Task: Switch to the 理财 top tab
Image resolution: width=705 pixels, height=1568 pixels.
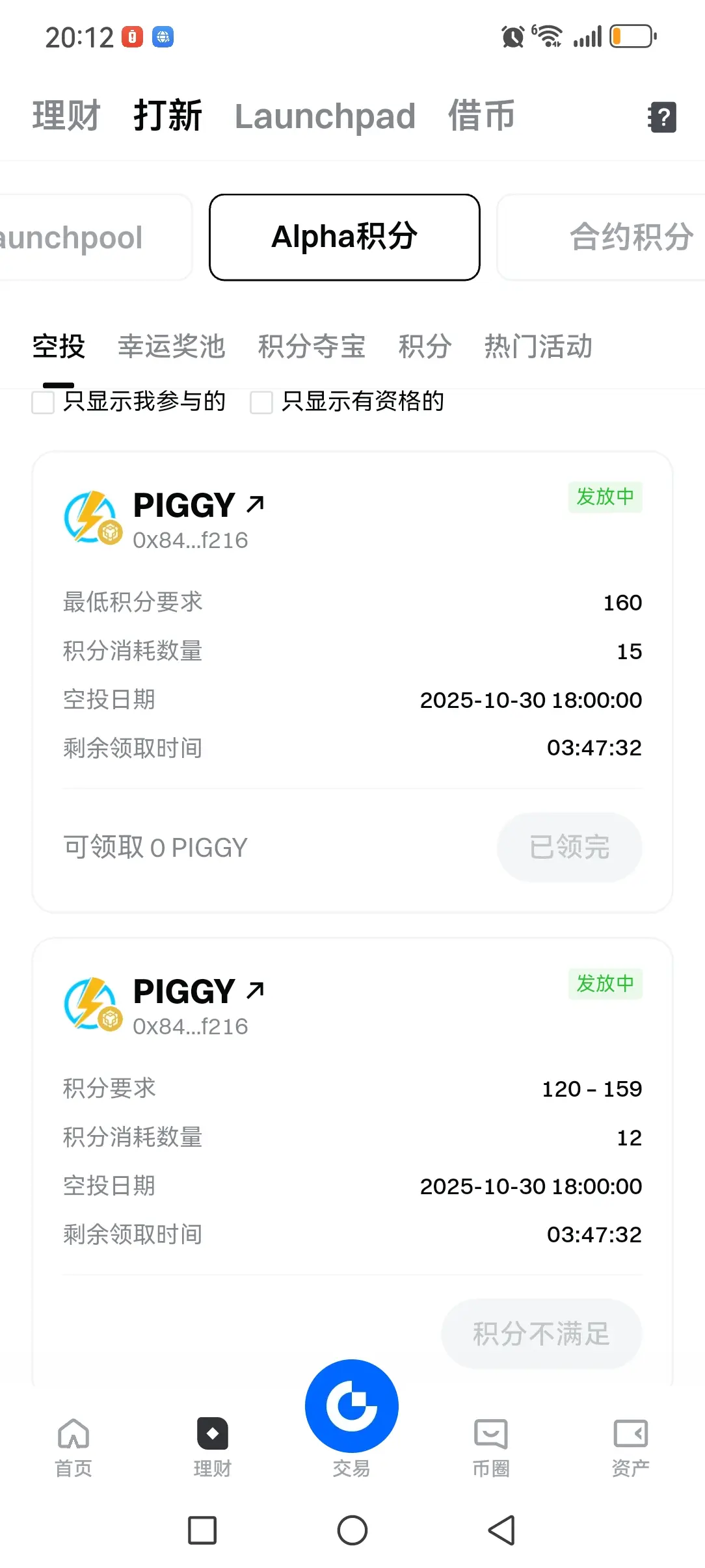Action: 66,116
